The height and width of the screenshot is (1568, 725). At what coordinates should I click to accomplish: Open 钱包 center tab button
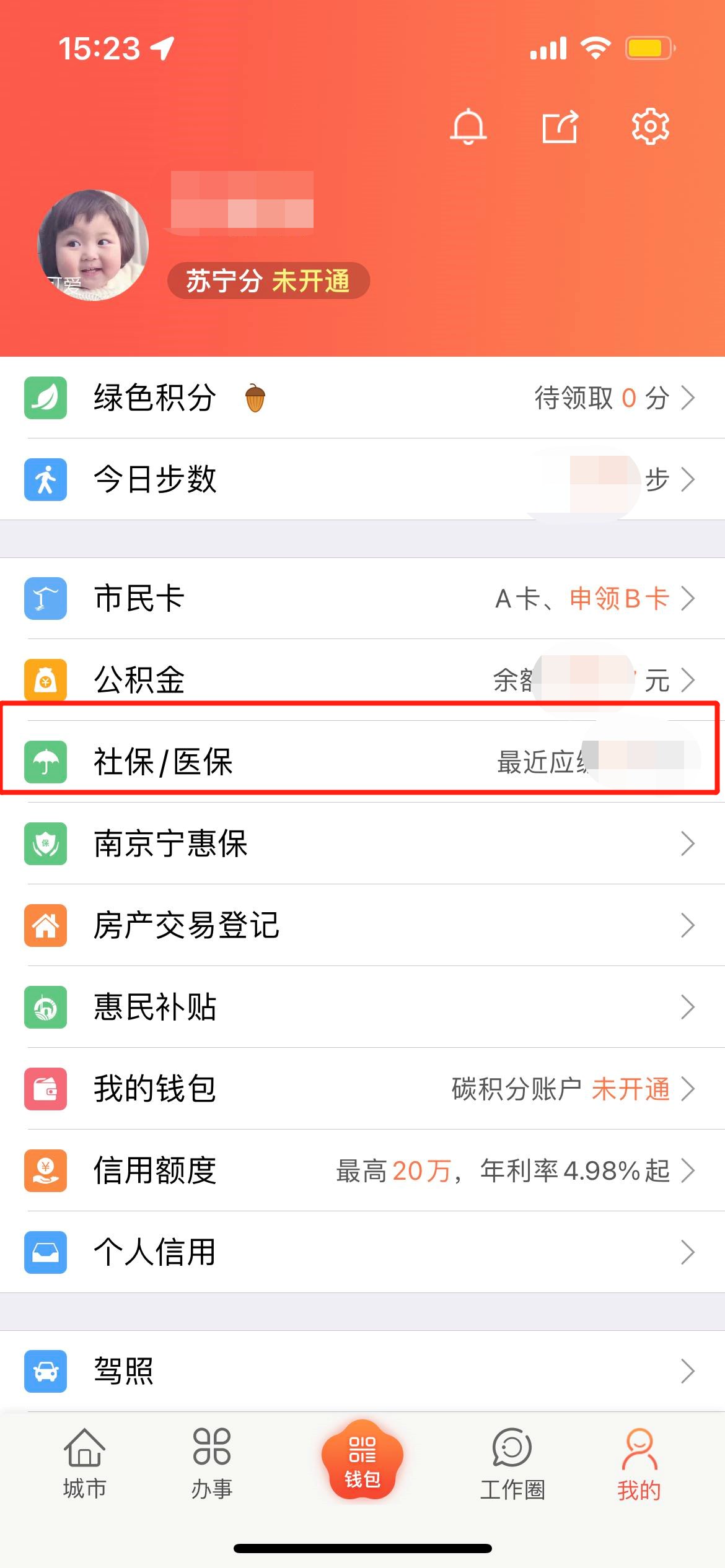(362, 1461)
